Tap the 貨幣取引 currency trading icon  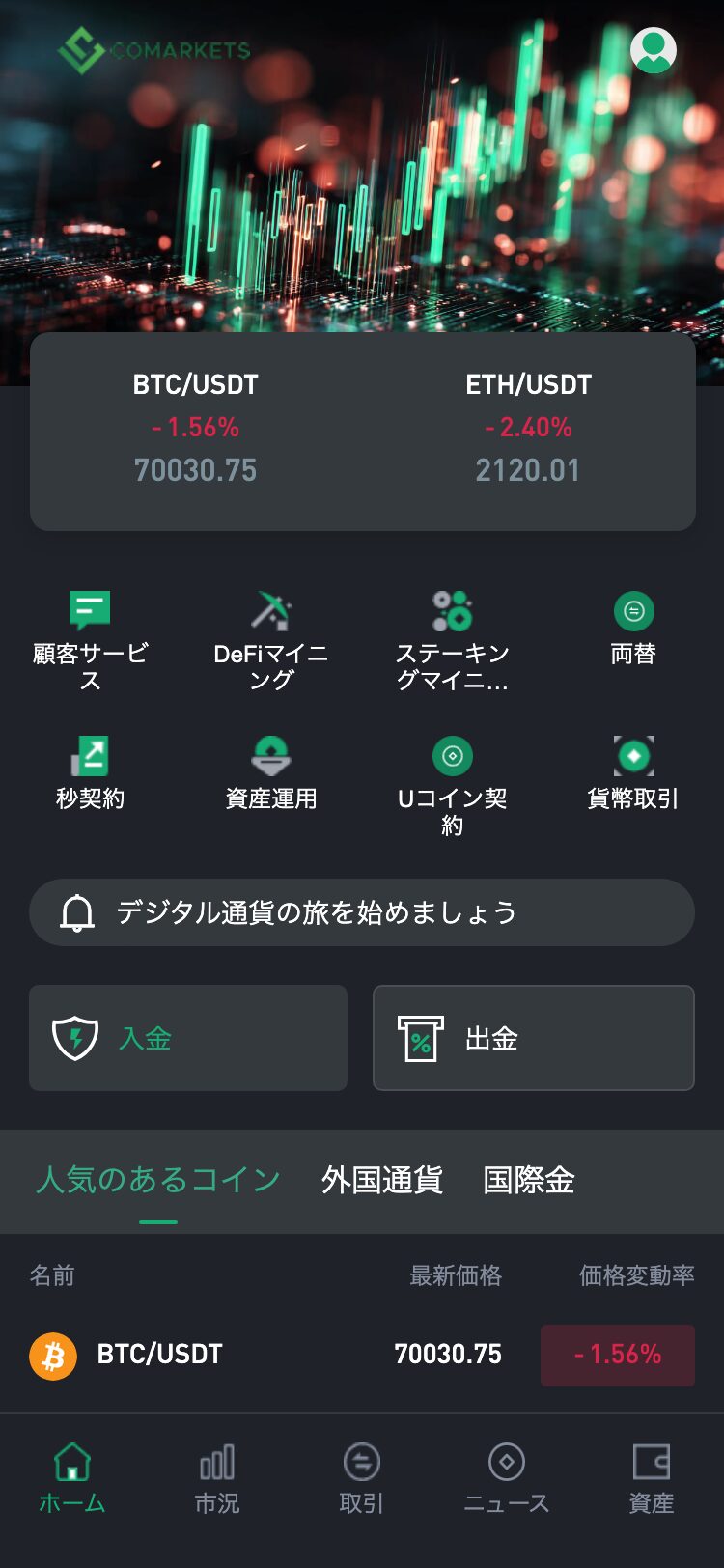click(x=633, y=756)
